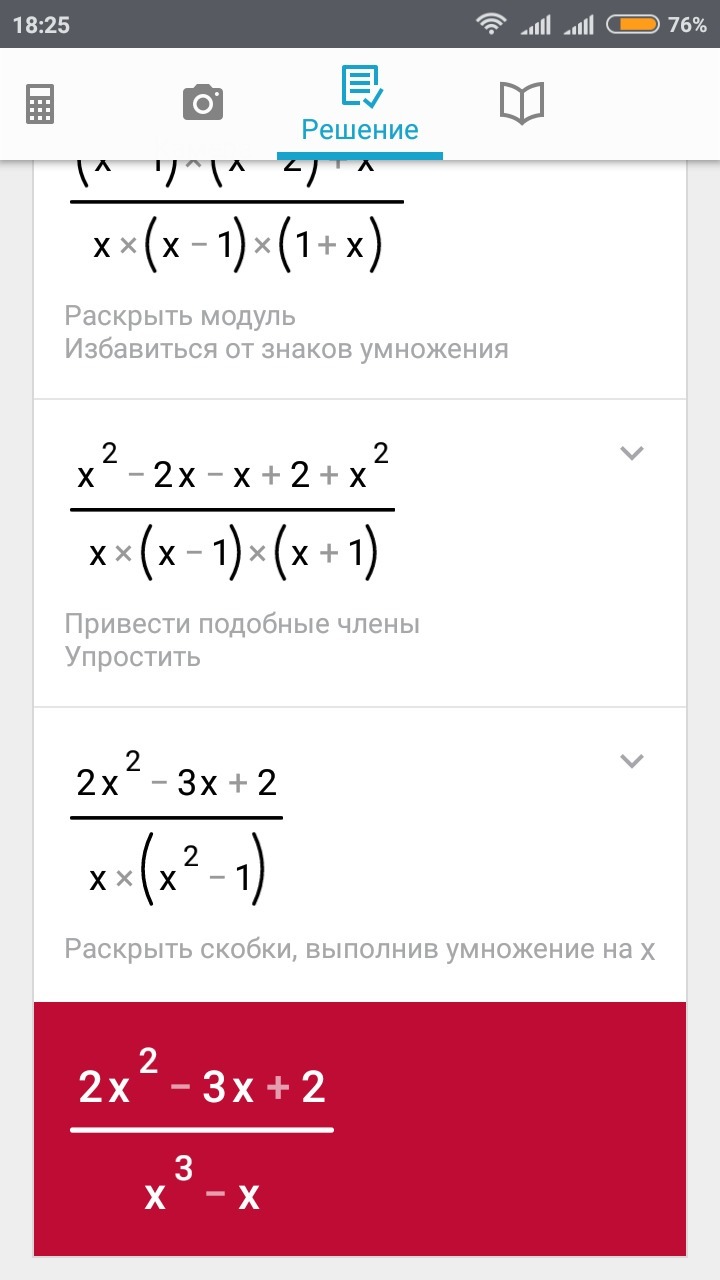Image resolution: width=720 pixels, height=1280 pixels.
Task: Open the book tab
Action: pyautogui.click(x=521, y=103)
